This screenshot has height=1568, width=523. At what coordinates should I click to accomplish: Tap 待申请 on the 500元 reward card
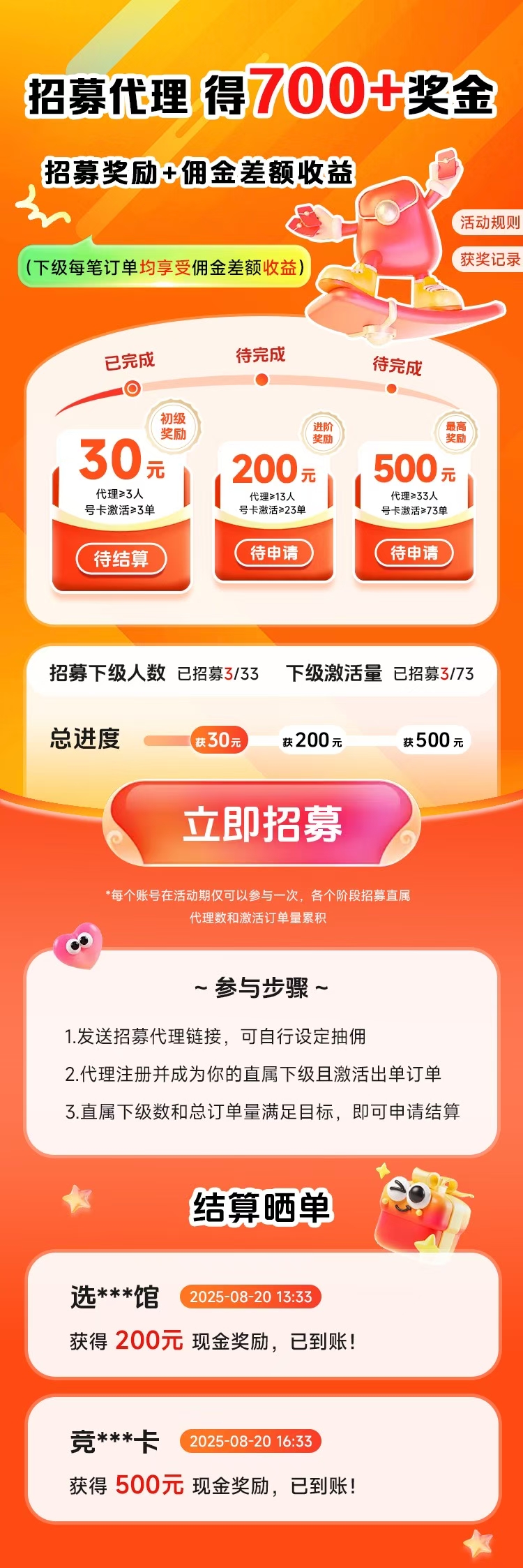(414, 553)
